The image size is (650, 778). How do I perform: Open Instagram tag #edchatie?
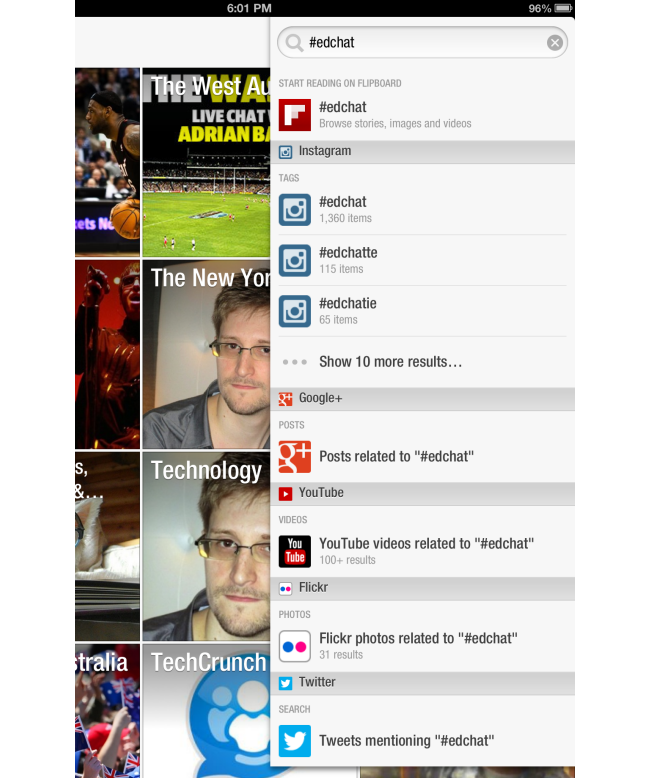coord(421,311)
